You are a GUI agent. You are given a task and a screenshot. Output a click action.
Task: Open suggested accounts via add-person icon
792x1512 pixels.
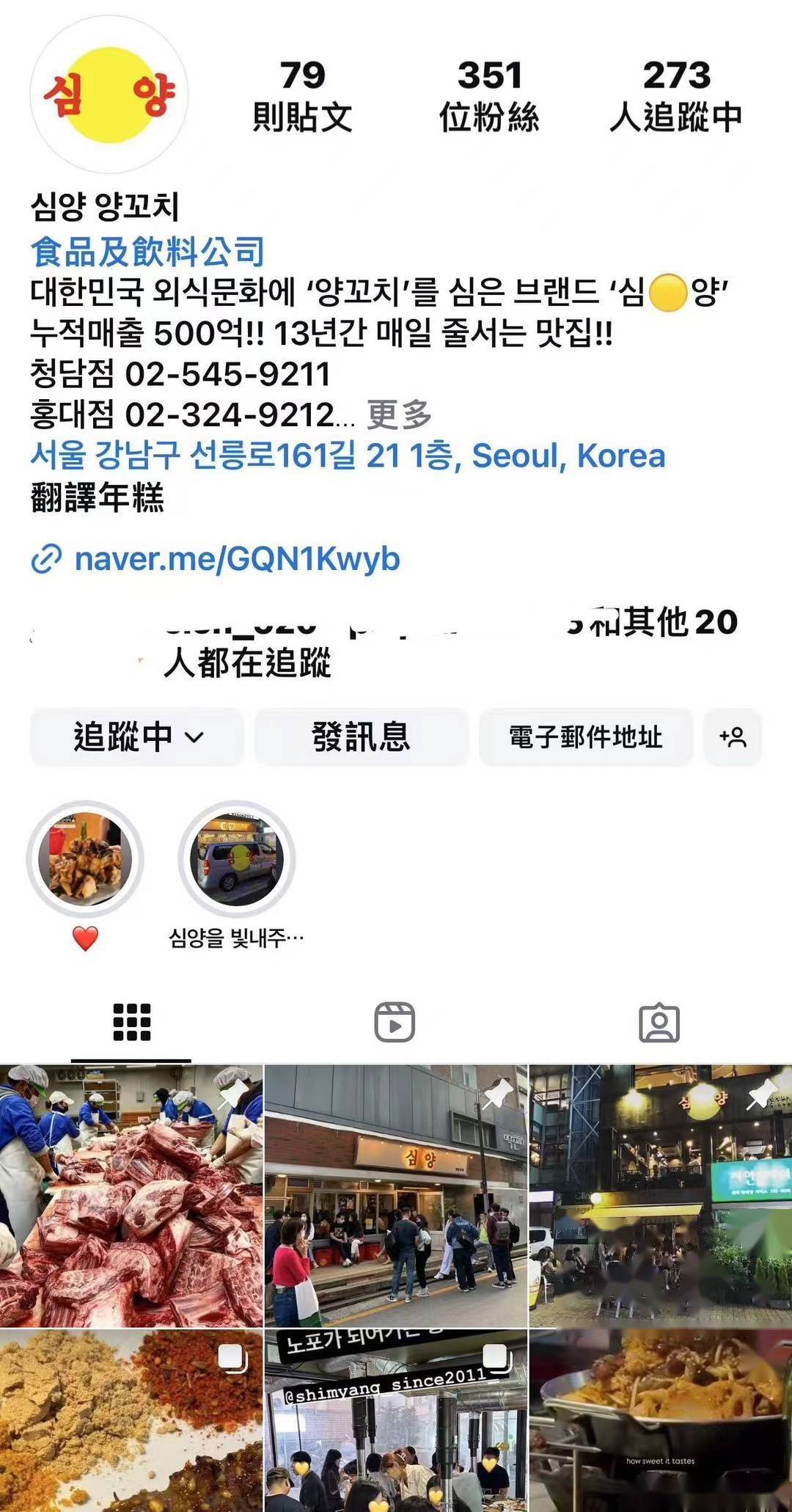point(733,737)
